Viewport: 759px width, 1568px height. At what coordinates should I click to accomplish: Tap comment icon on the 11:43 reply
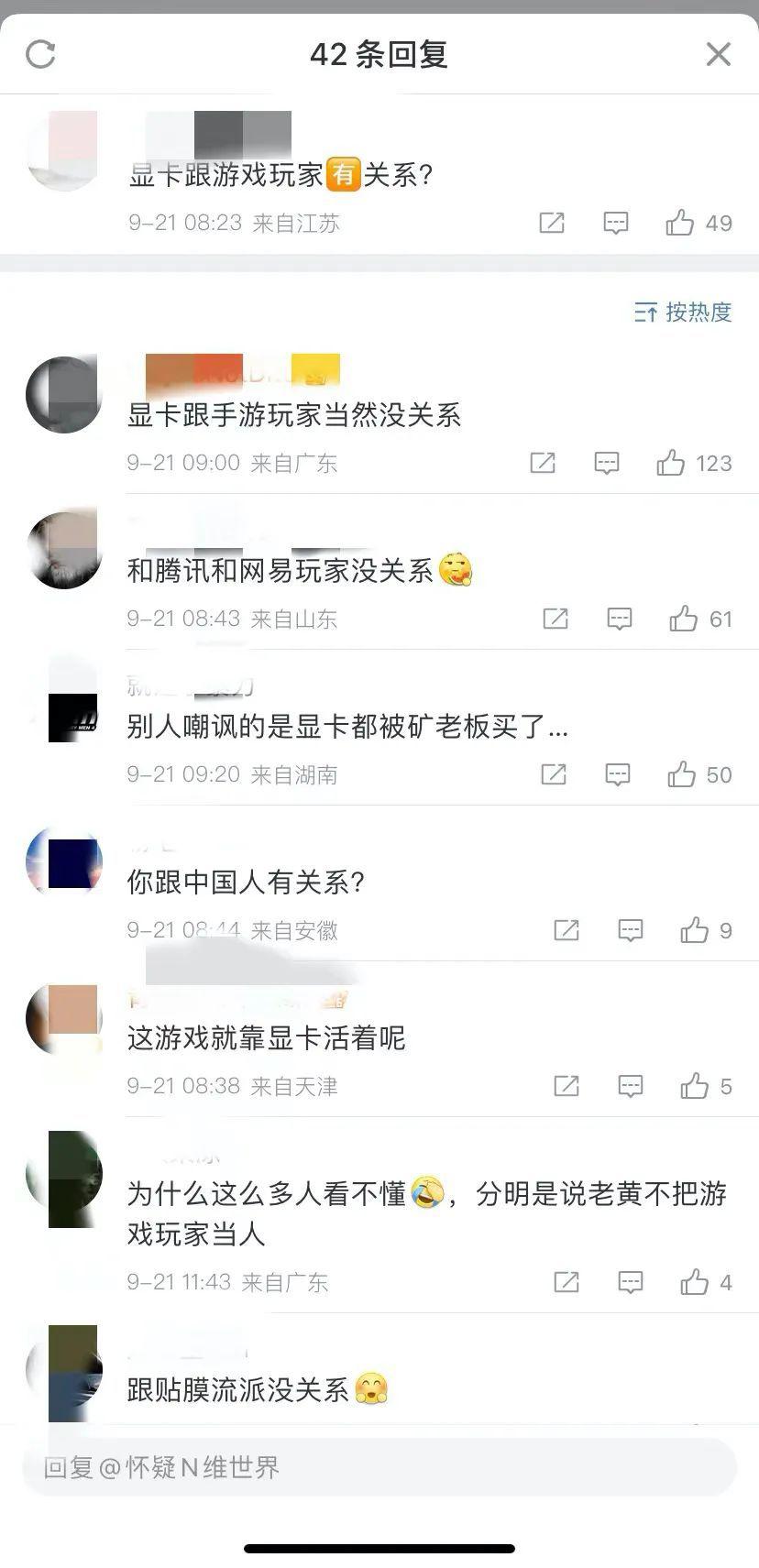(630, 1282)
